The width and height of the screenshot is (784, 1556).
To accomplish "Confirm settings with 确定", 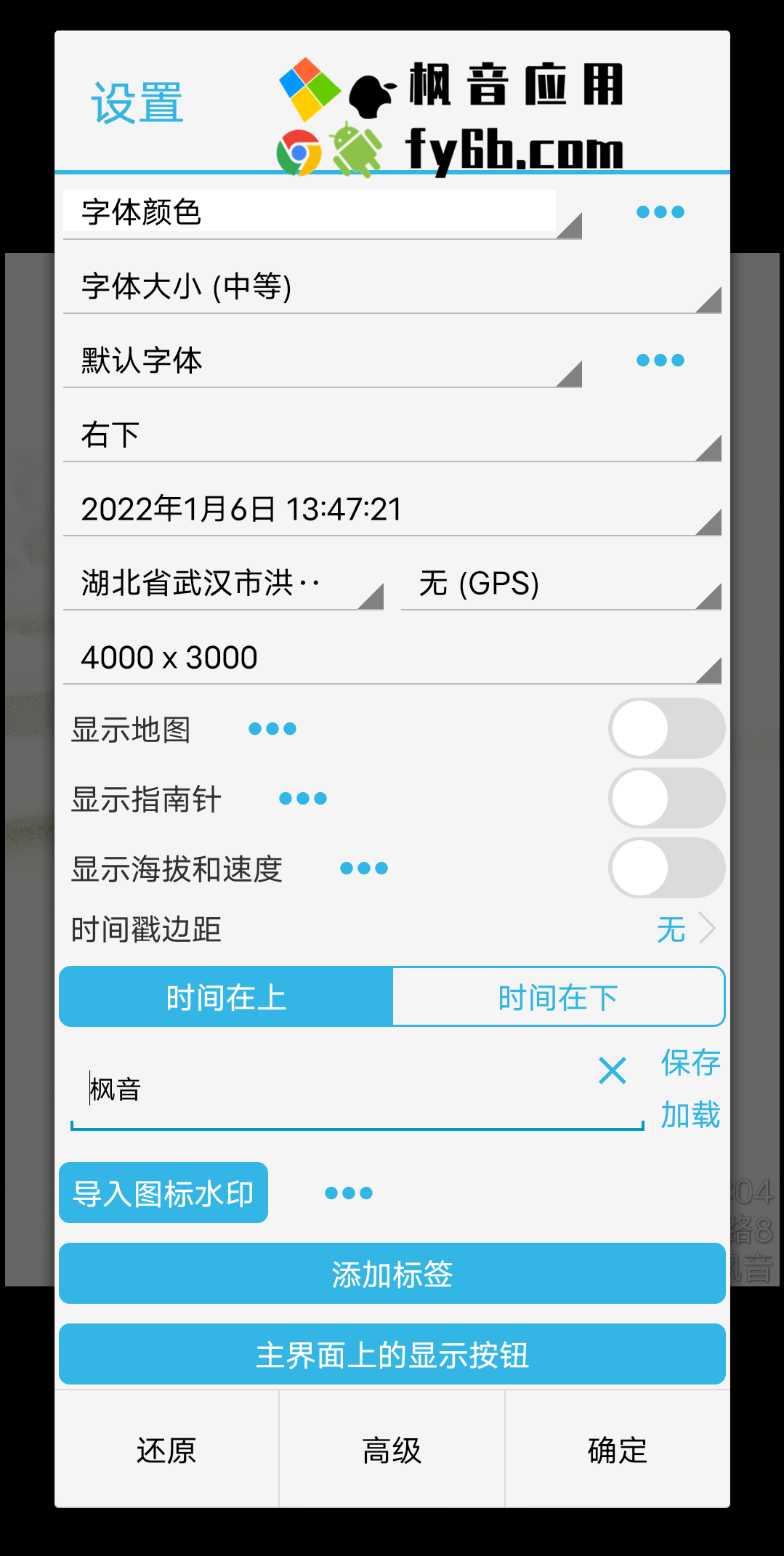I will pos(617,1450).
